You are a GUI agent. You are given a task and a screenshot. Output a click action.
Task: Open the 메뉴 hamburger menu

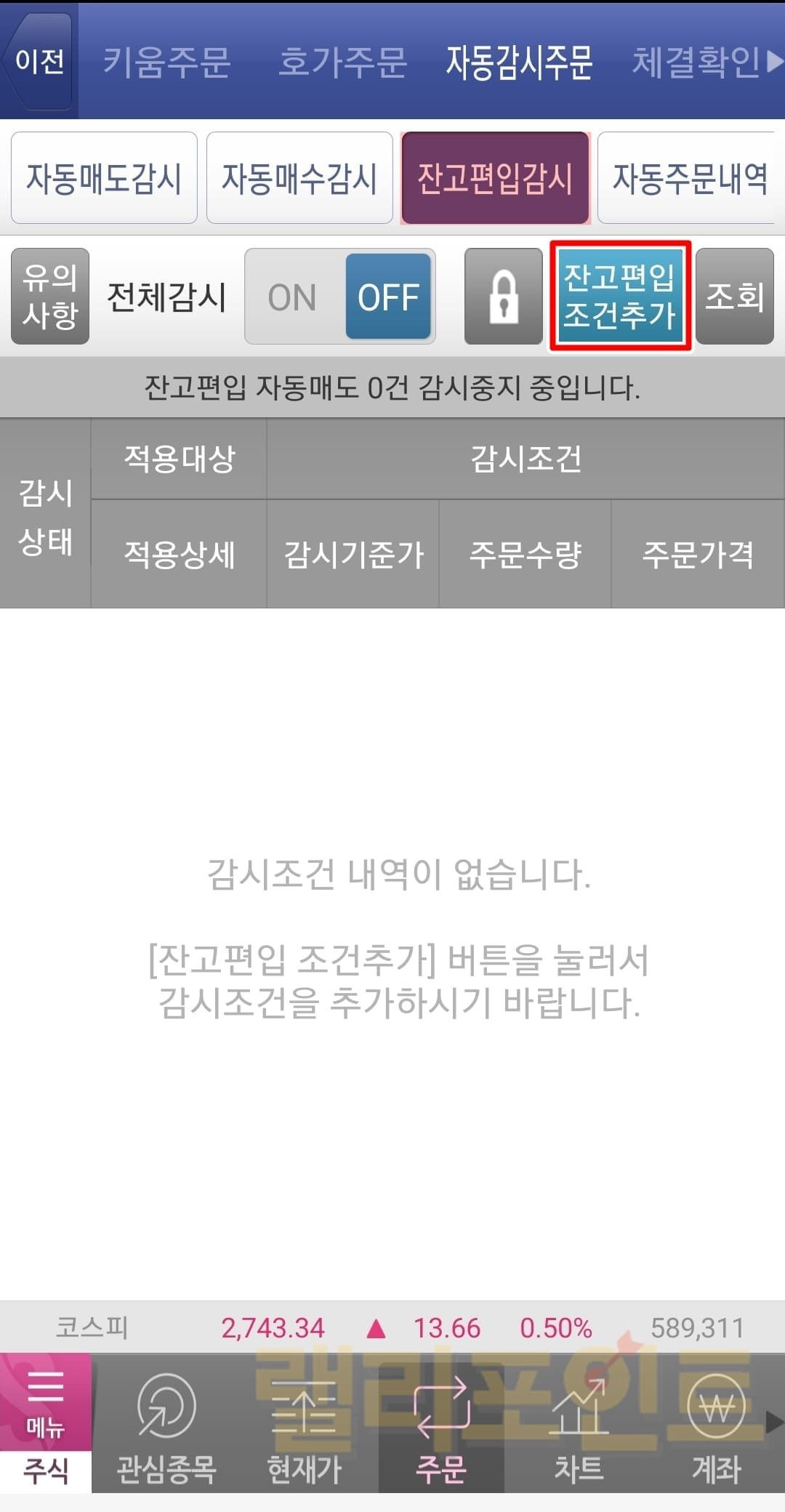[x=45, y=1402]
